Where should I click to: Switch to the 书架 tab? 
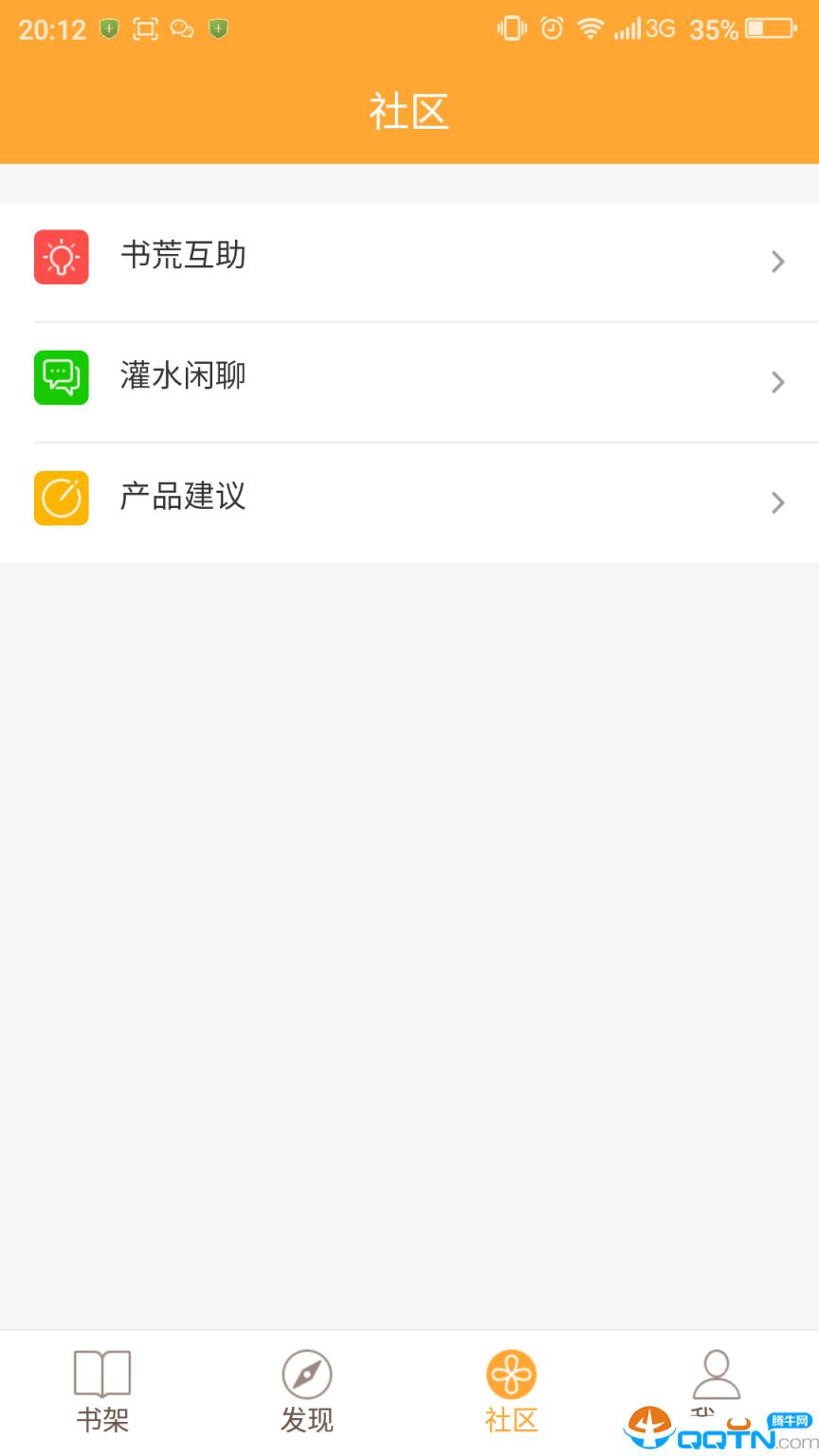click(101, 1389)
